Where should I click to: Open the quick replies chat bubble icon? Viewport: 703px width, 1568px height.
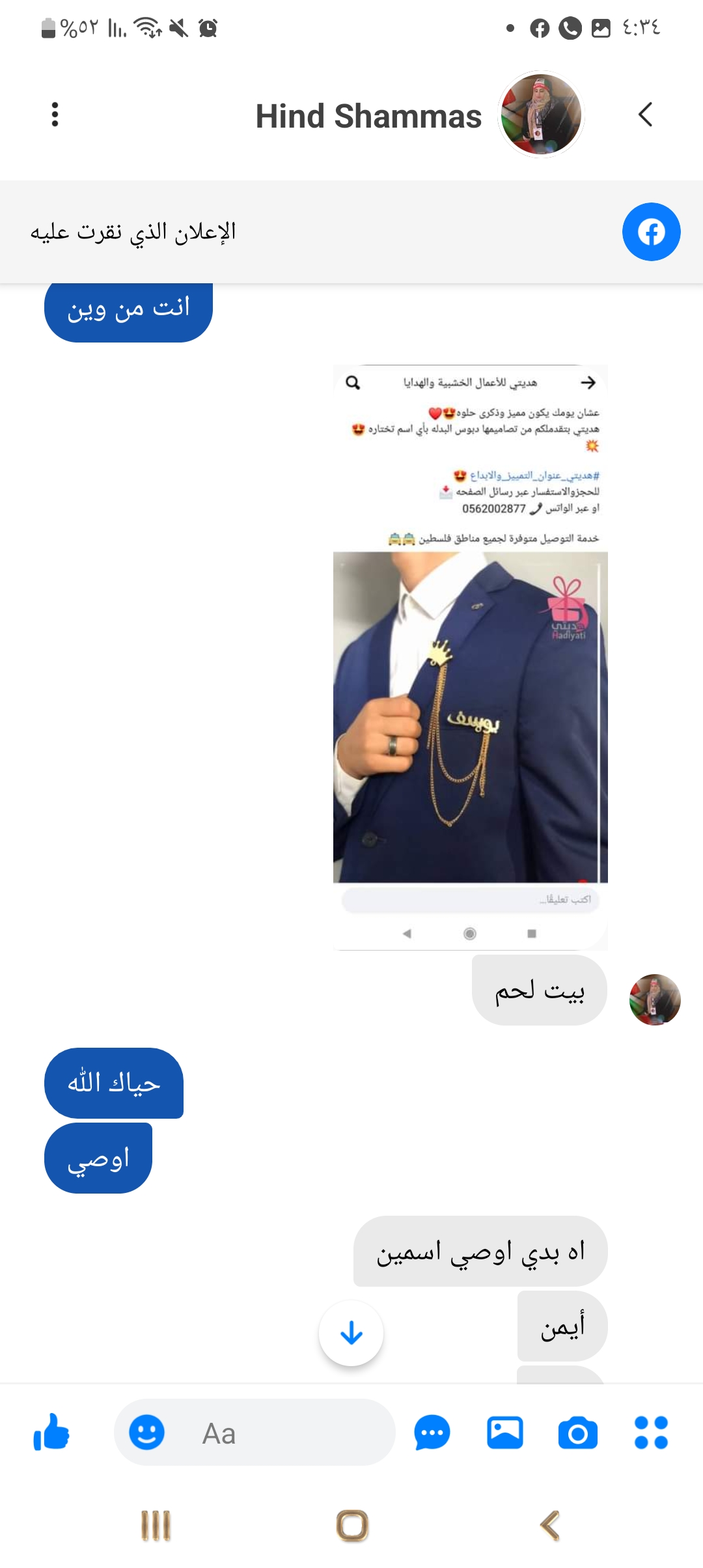tap(432, 1433)
